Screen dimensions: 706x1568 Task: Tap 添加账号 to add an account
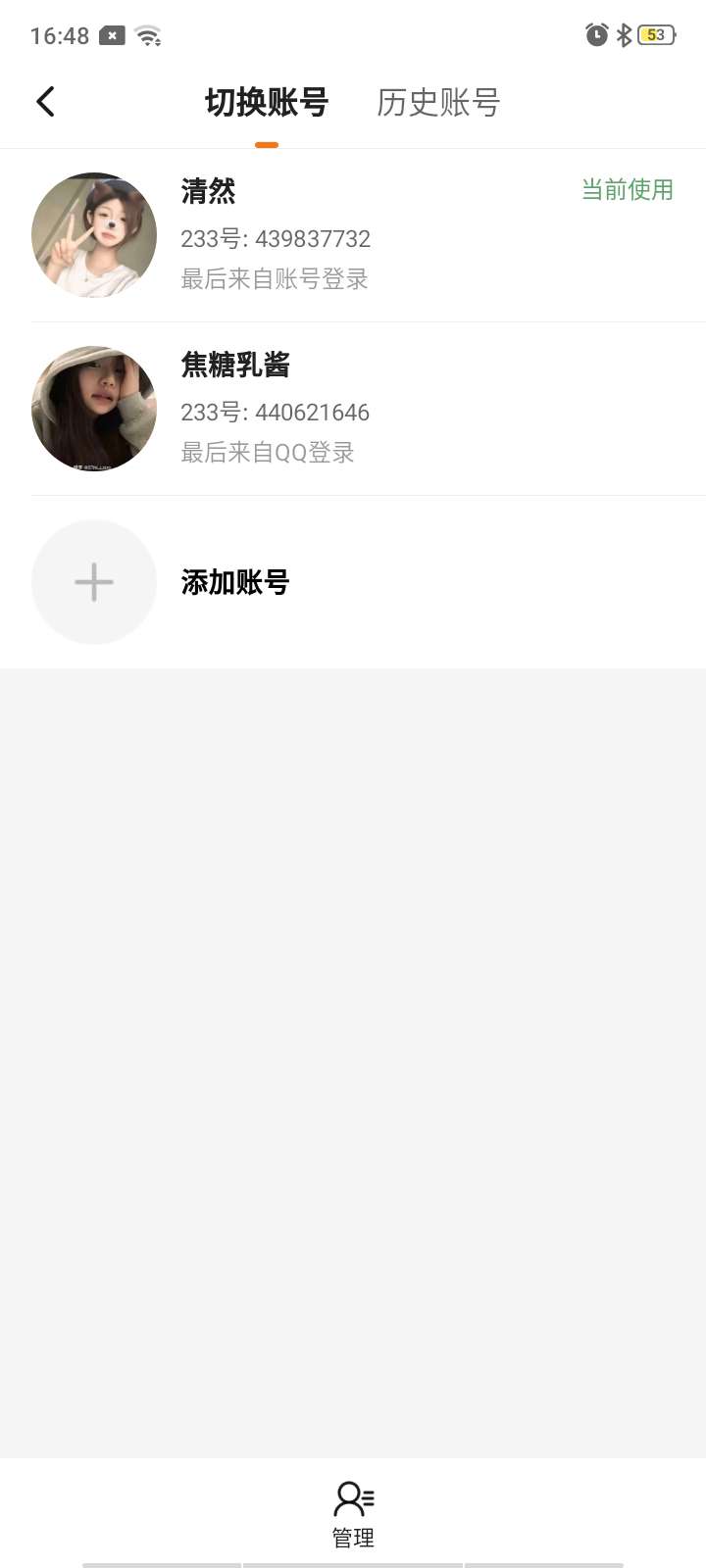tap(235, 582)
